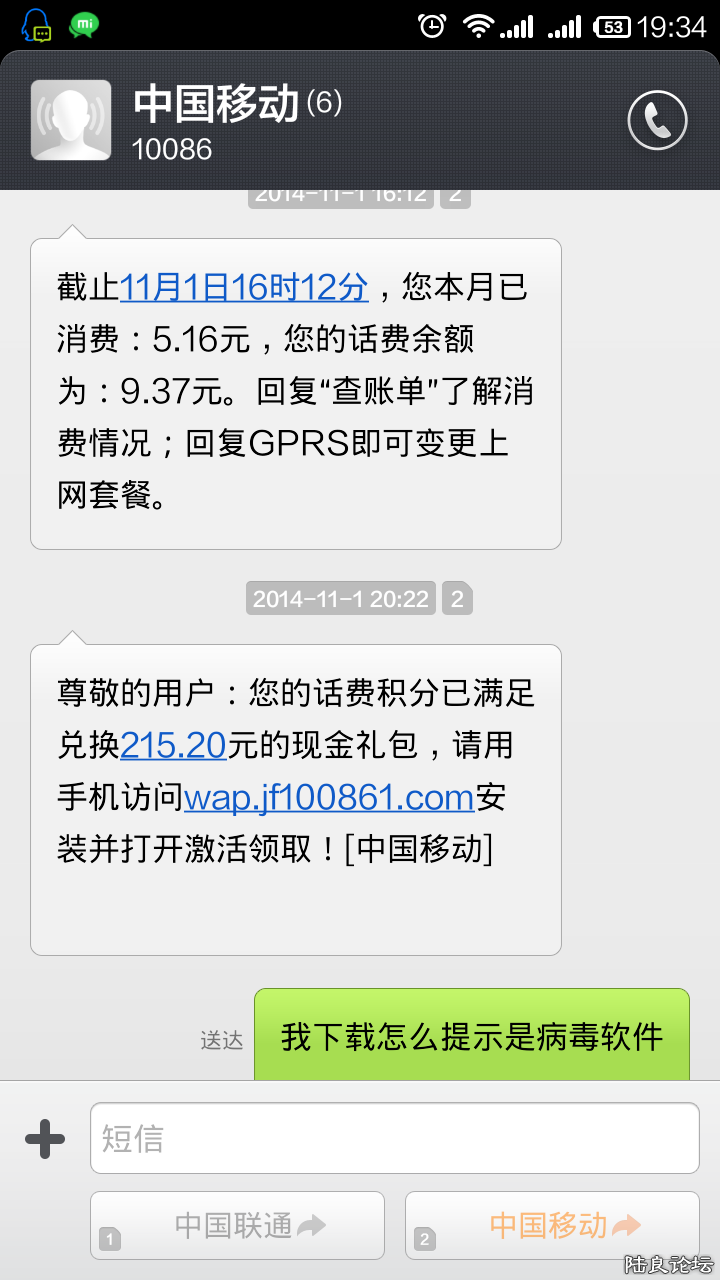Tap the plus icon to add attachment
The width and height of the screenshot is (720, 1280).
(x=44, y=1137)
